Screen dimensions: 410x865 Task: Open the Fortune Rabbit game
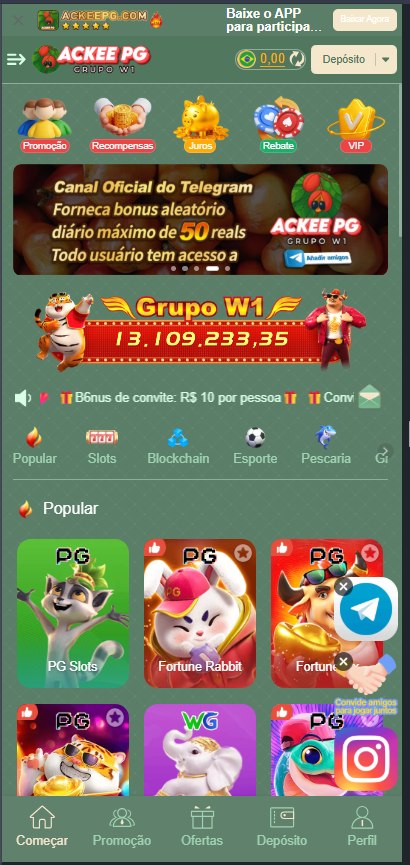tap(200, 613)
